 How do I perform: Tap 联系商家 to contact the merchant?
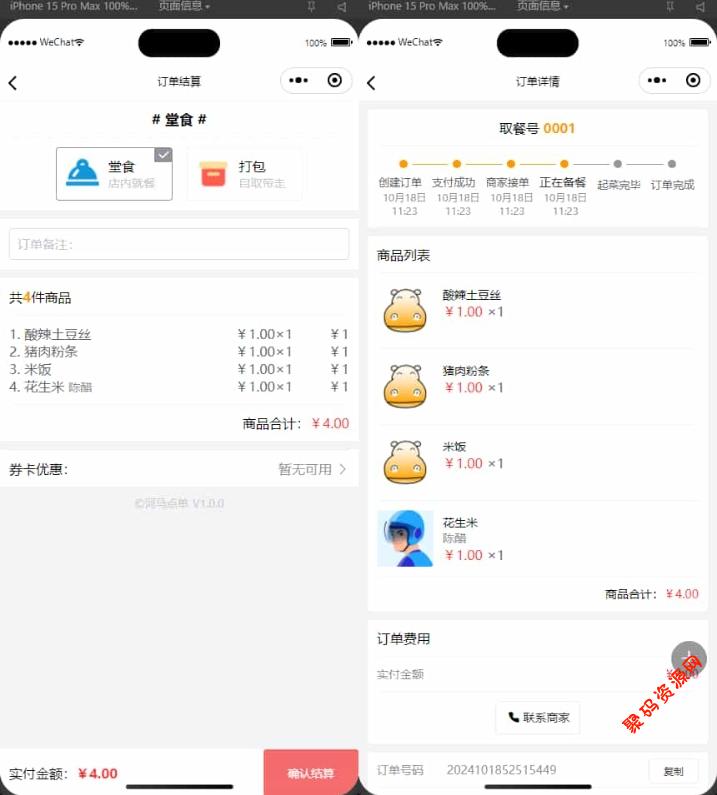(538, 717)
